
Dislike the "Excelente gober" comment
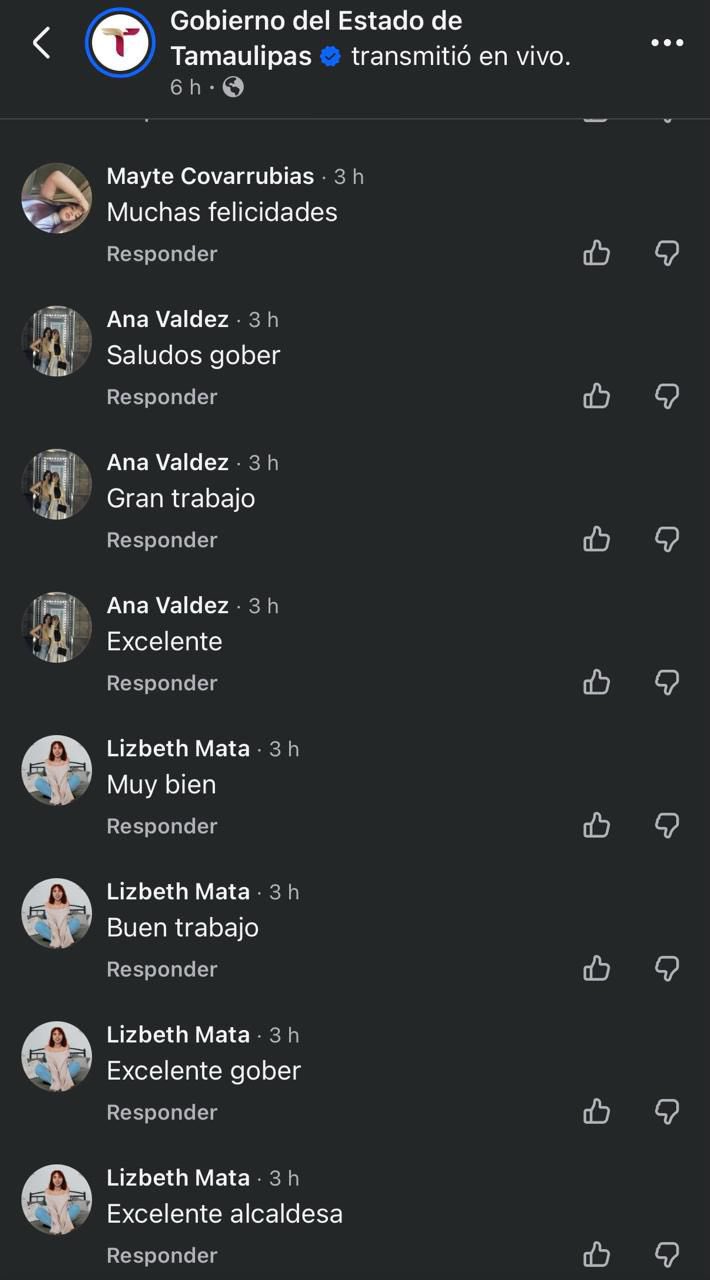667,1111
